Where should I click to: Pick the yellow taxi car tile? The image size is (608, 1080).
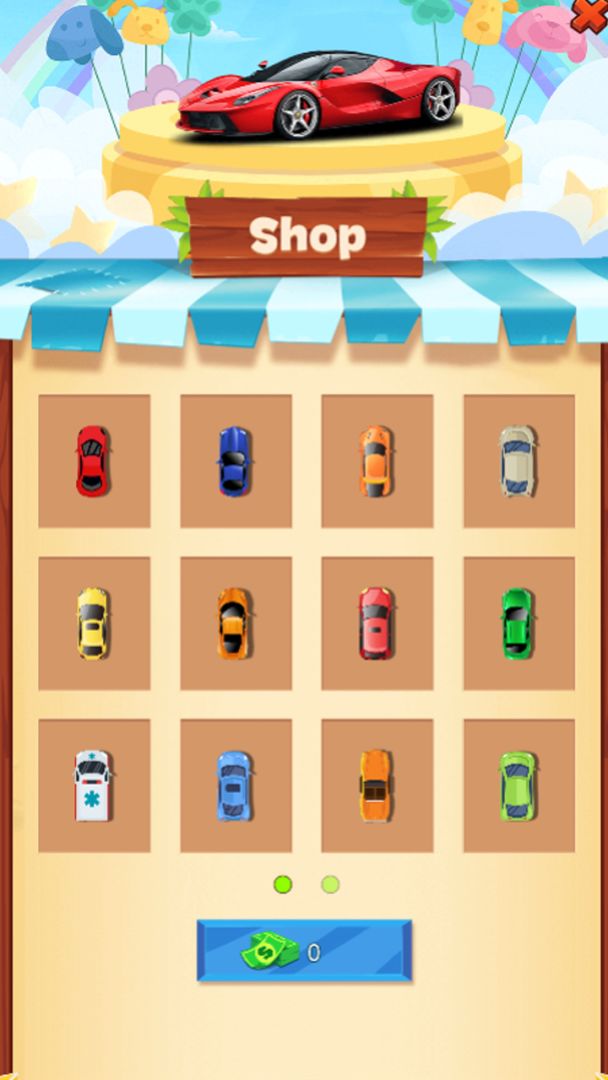[x=94, y=623]
